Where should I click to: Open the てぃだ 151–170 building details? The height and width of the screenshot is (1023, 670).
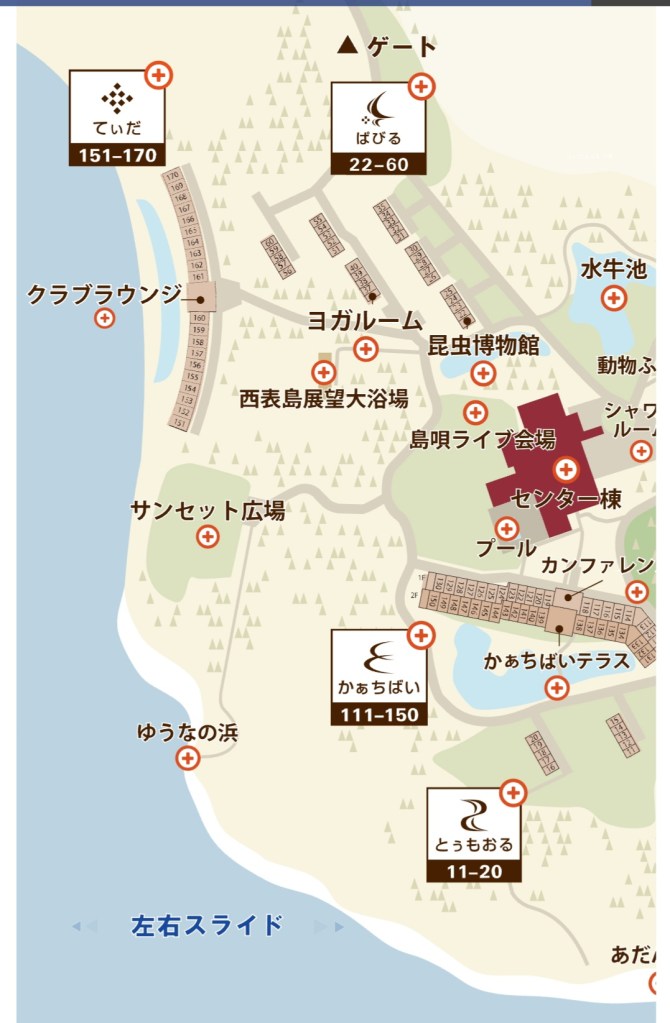click(158, 74)
